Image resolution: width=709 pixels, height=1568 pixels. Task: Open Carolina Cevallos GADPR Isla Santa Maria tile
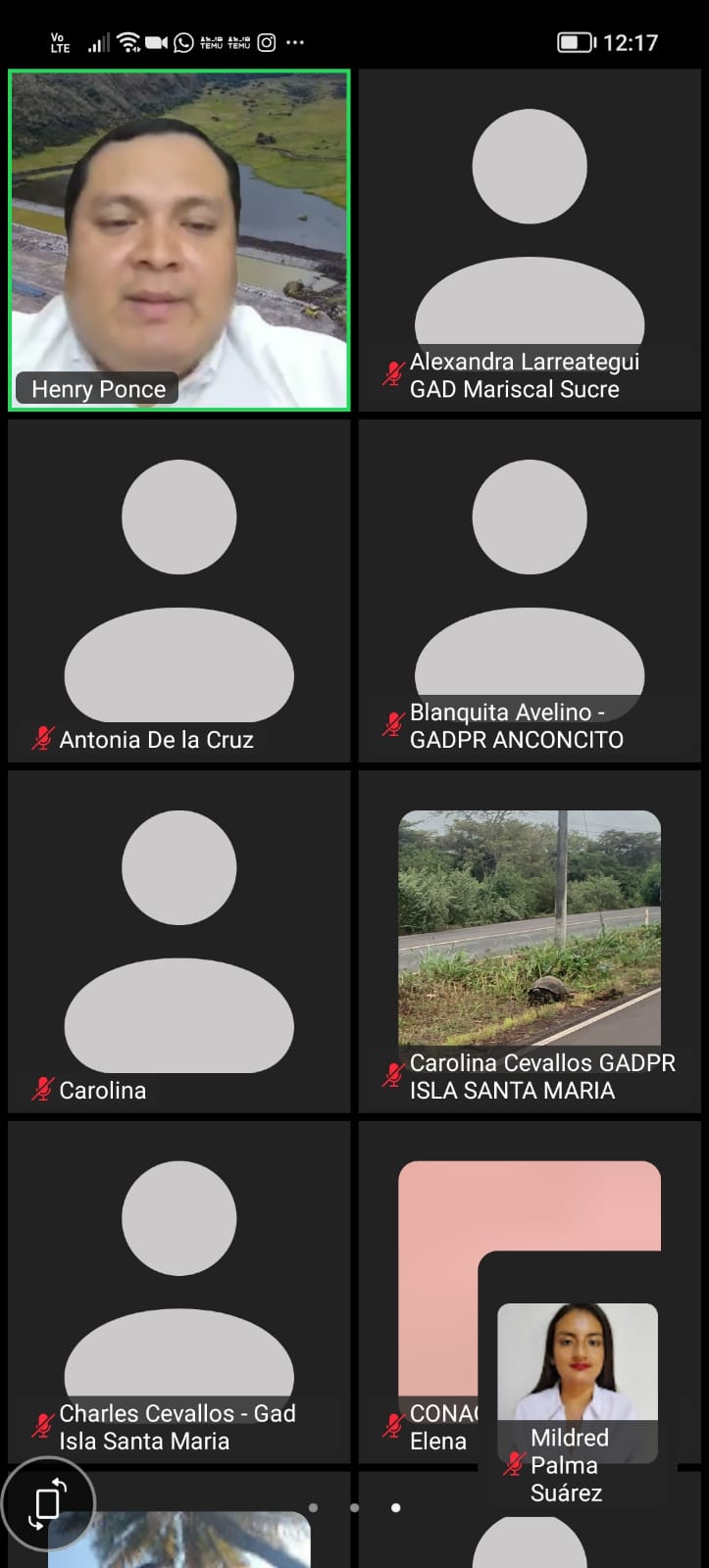tap(530, 941)
